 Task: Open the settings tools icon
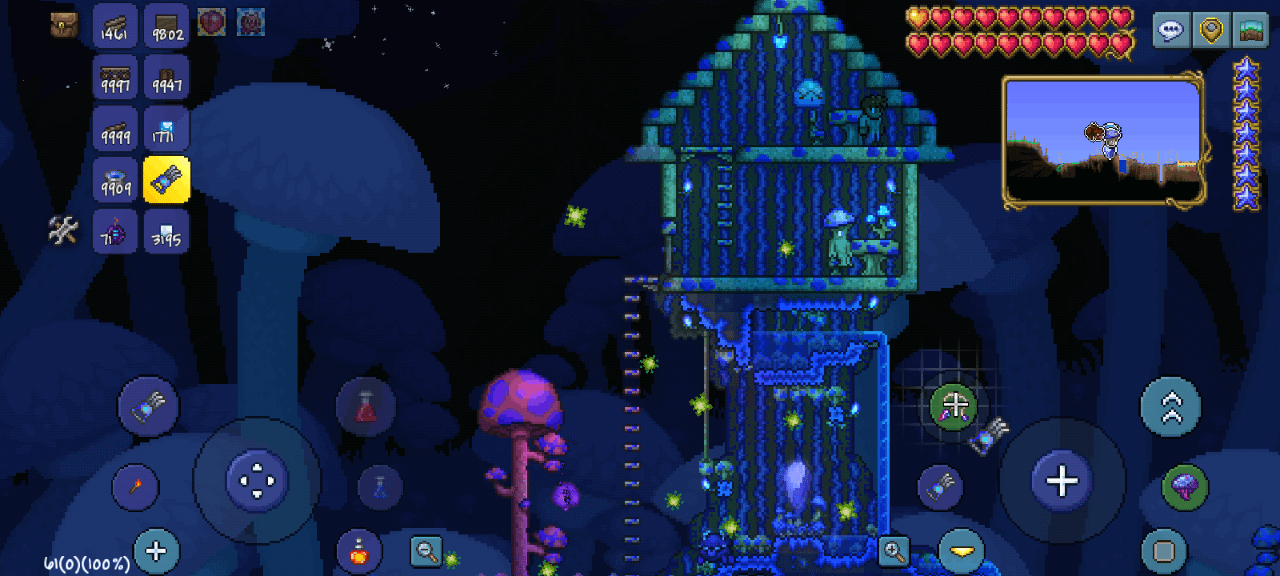(x=63, y=231)
